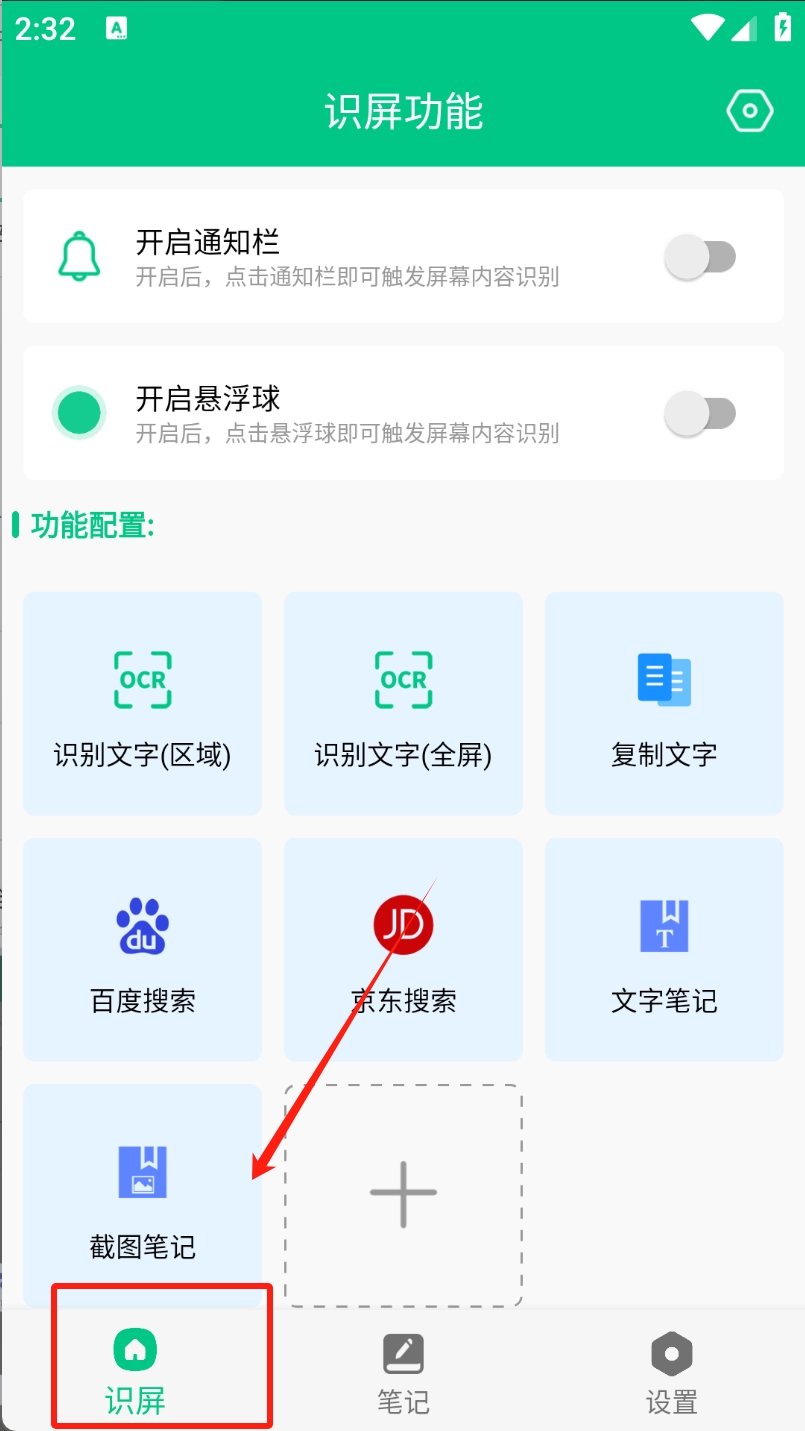Select the 截图笔记 tile
This screenshot has height=1431, width=805.
click(143, 1195)
